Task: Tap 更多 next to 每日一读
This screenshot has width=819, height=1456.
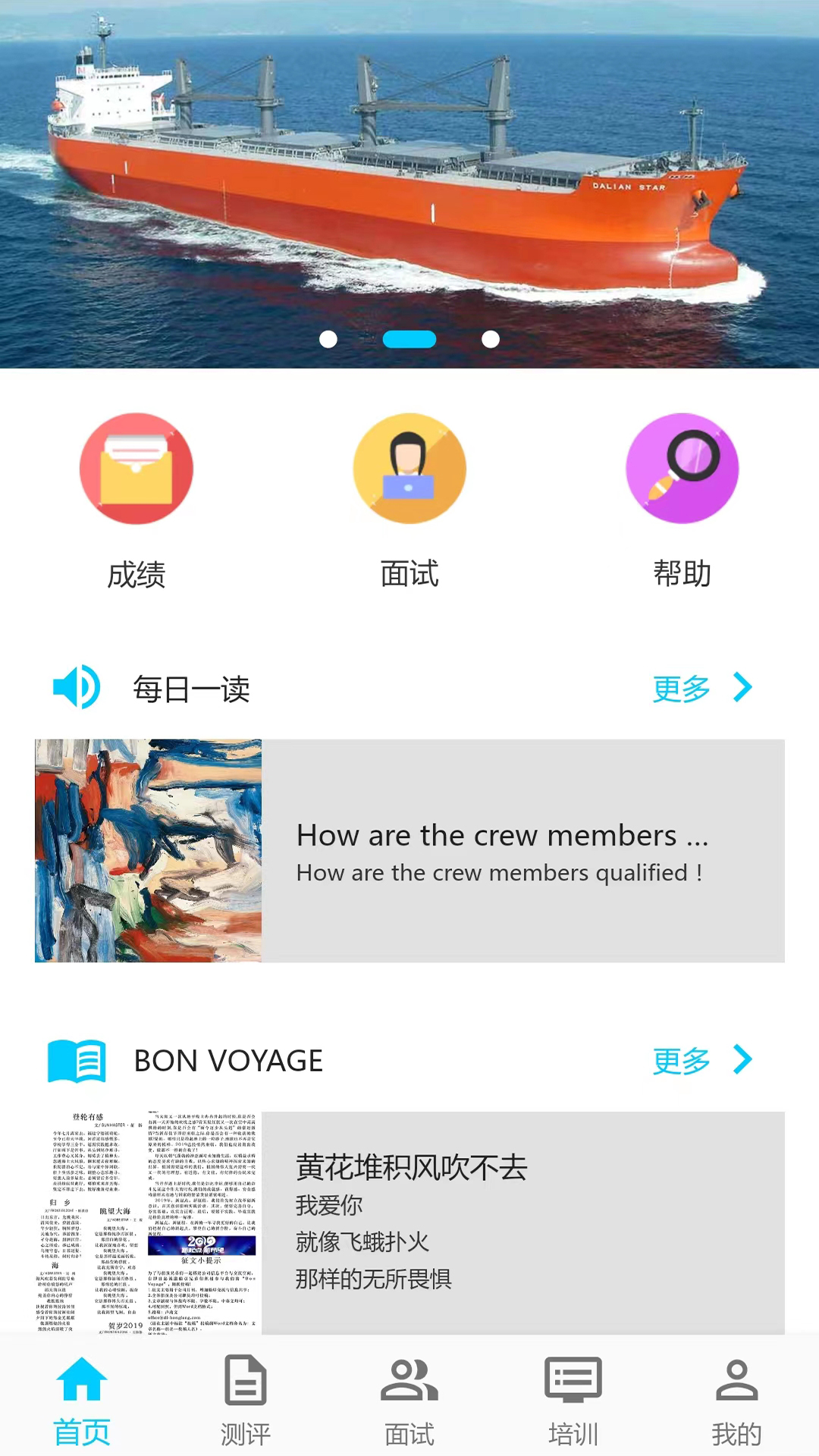Action: [x=701, y=689]
